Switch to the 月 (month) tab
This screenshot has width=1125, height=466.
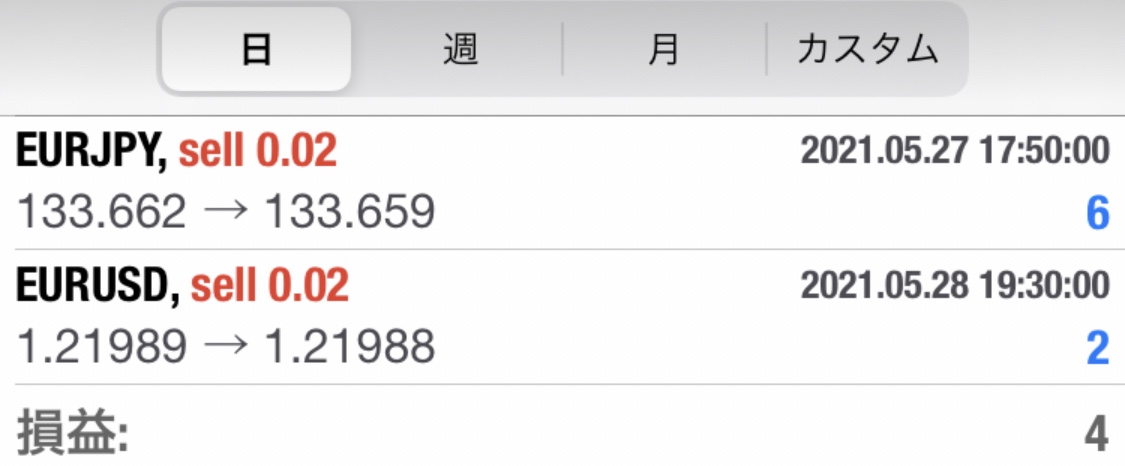click(x=663, y=50)
